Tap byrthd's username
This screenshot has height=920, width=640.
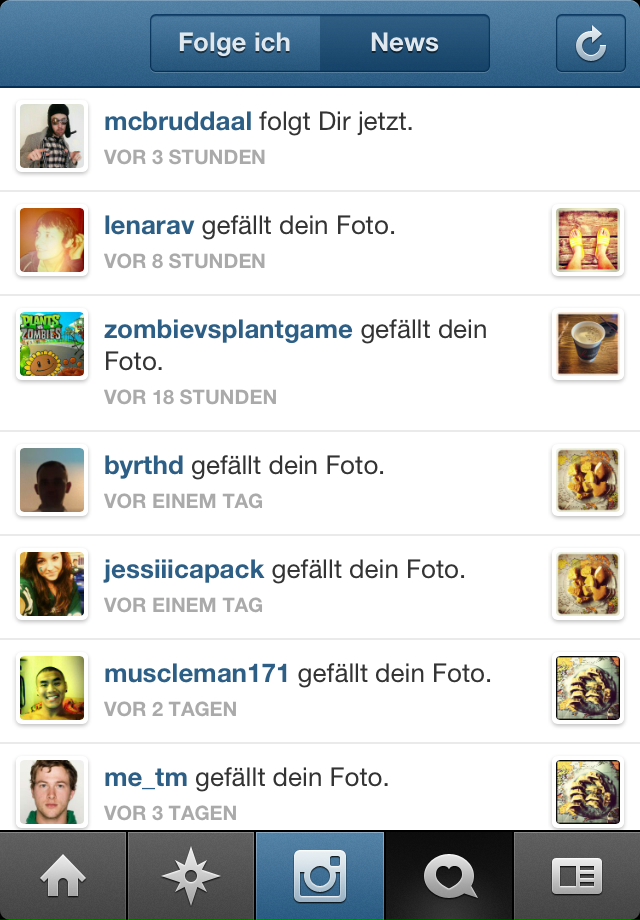pos(144,465)
